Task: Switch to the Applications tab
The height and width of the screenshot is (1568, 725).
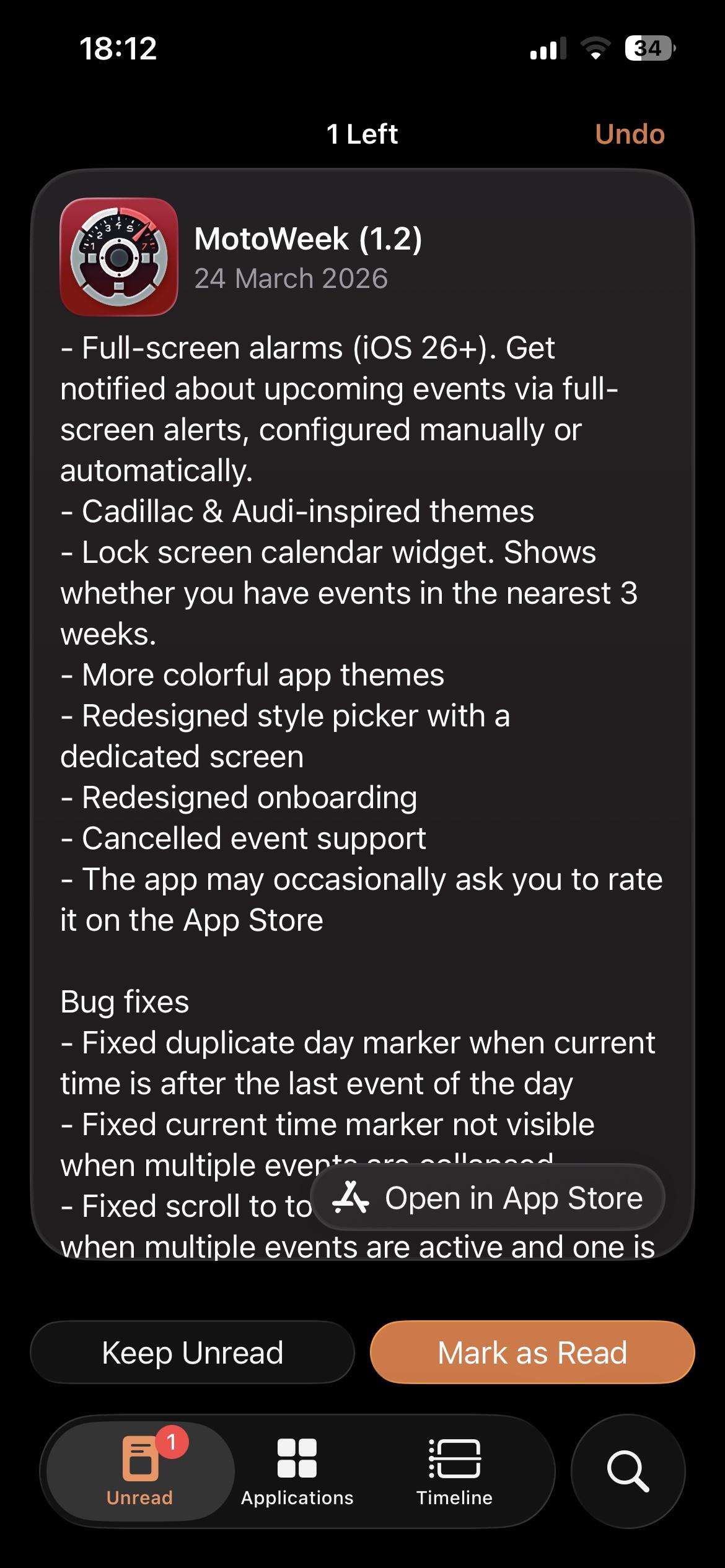Action: [297, 1471]
